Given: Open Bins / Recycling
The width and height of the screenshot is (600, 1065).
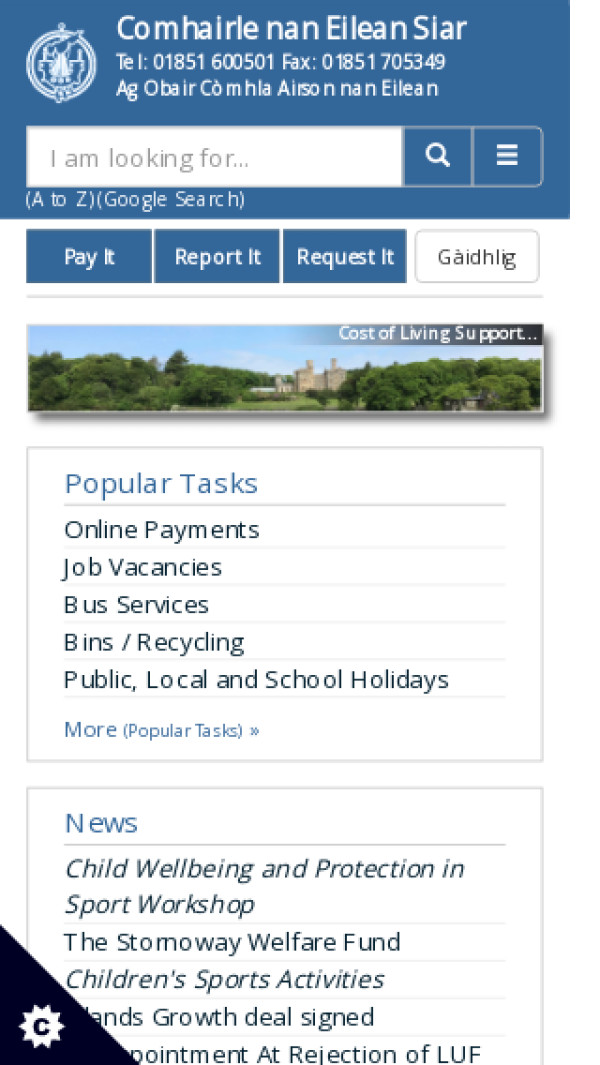Looking at the screenshot, I should [x=154, y=642].
